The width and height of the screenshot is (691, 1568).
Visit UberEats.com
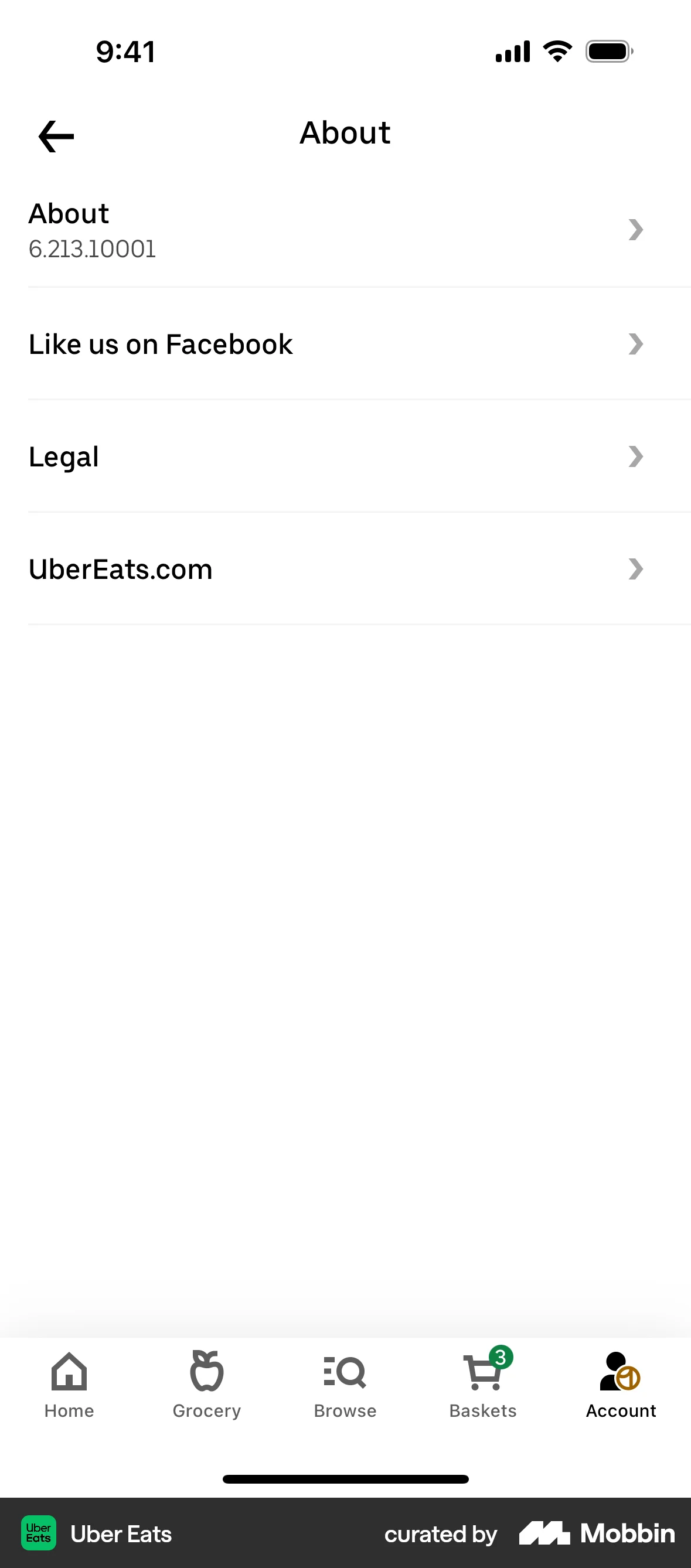121,569
